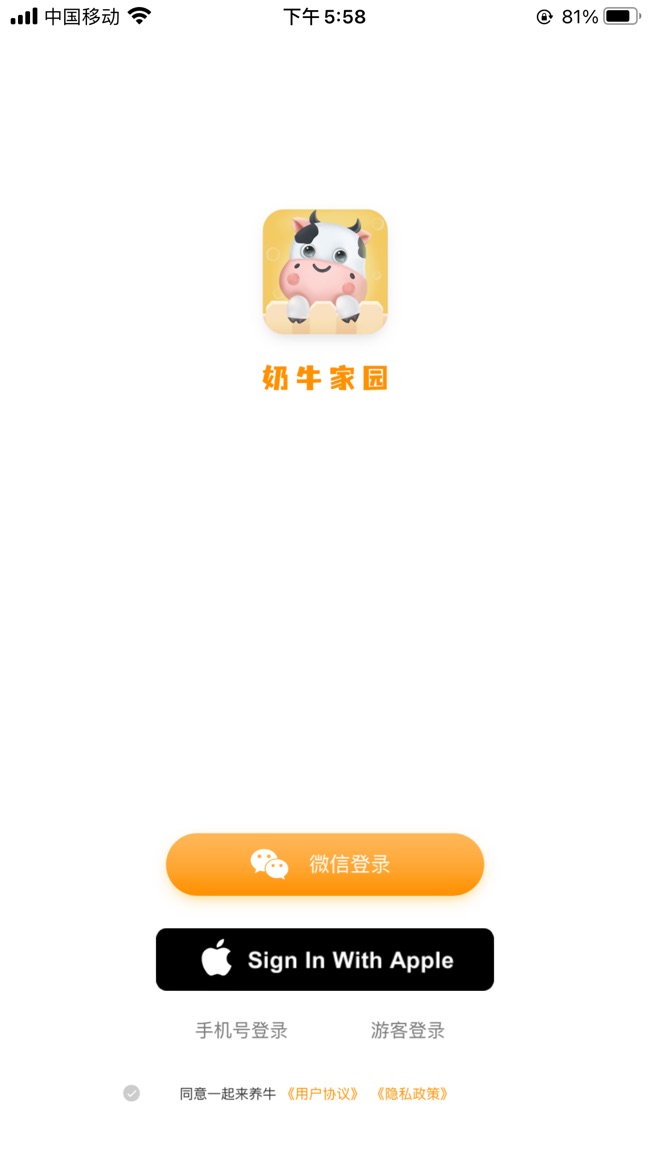The image size is (650, 1156).
Task: Continue with guest login (游客登录)
Action: (x=408, y=1030)
